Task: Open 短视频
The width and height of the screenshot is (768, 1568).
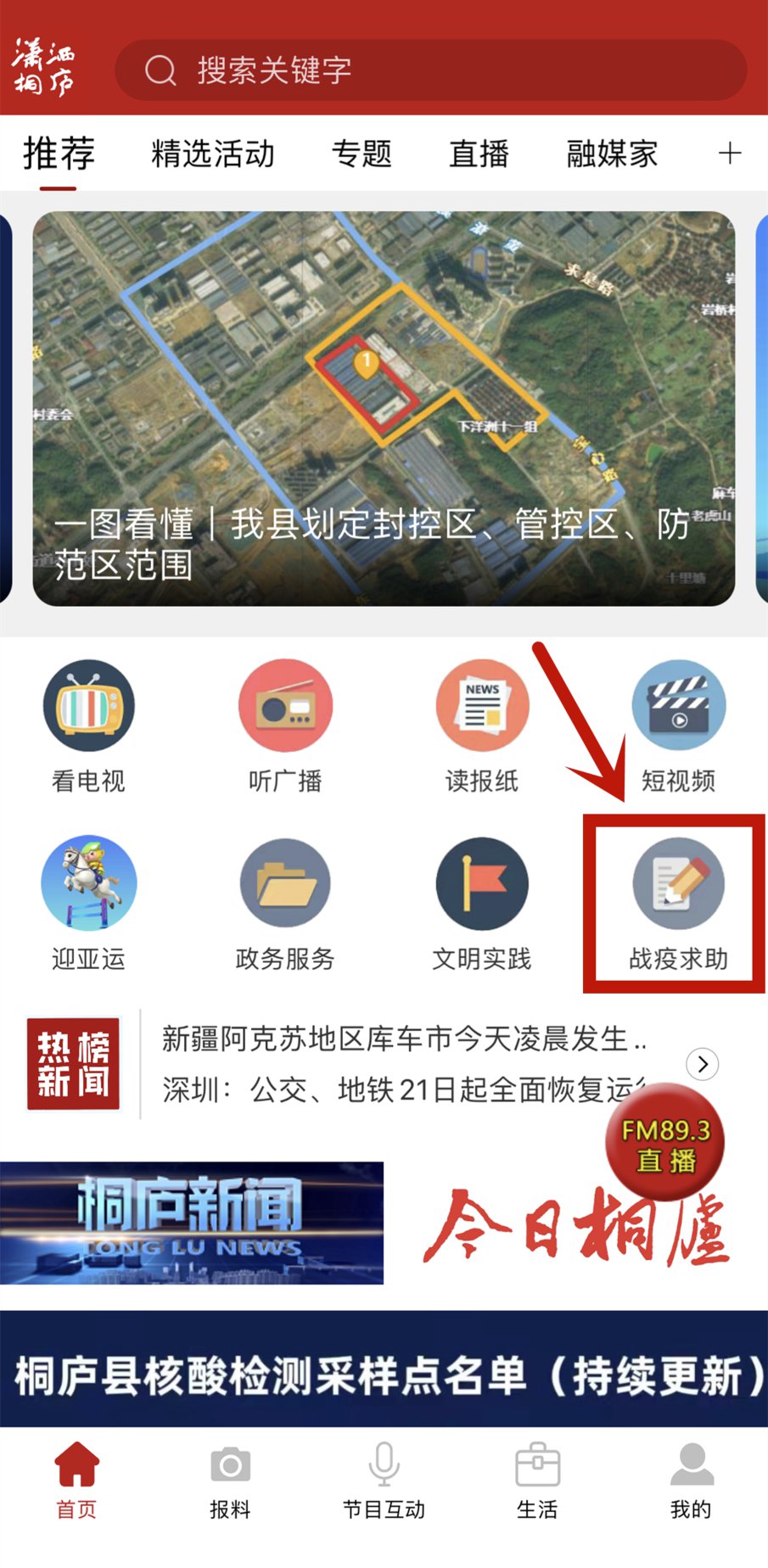Action: point(678,727)
